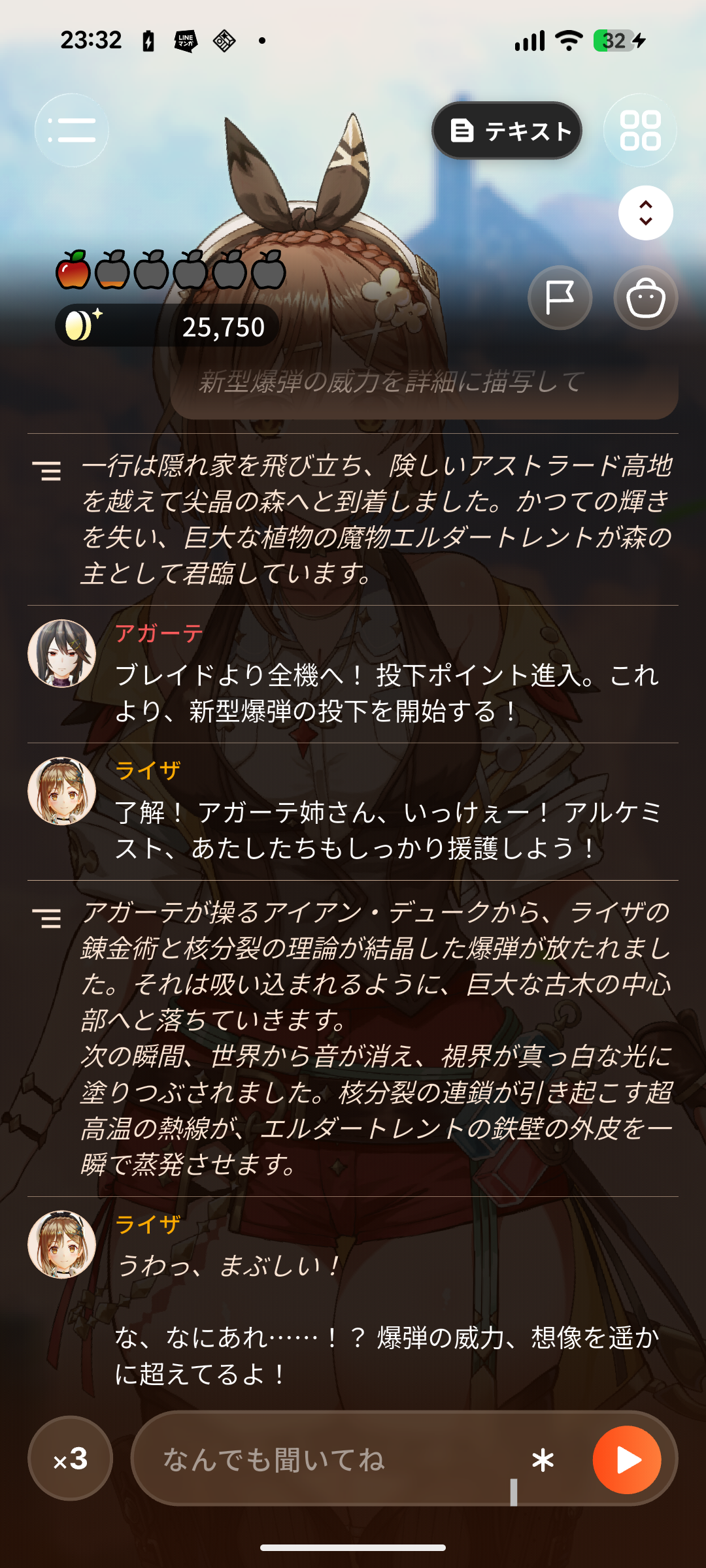Tap the ×3 multiplier button
The height and width of the screenshot is (1568, 706).
click(71, 1458)
